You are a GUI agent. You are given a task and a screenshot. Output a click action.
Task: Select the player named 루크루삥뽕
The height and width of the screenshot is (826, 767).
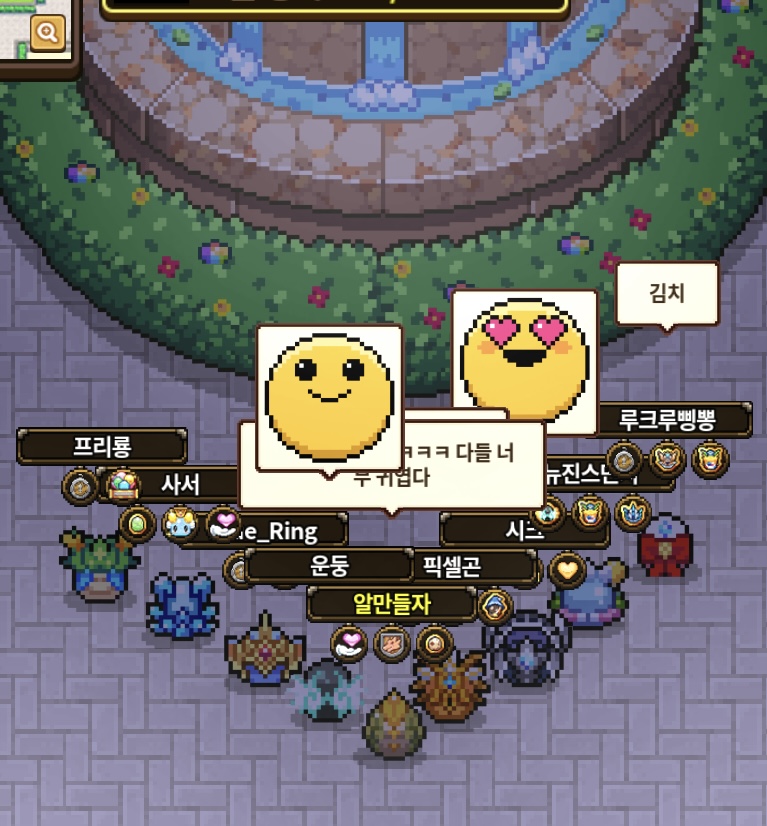point(671,419)
